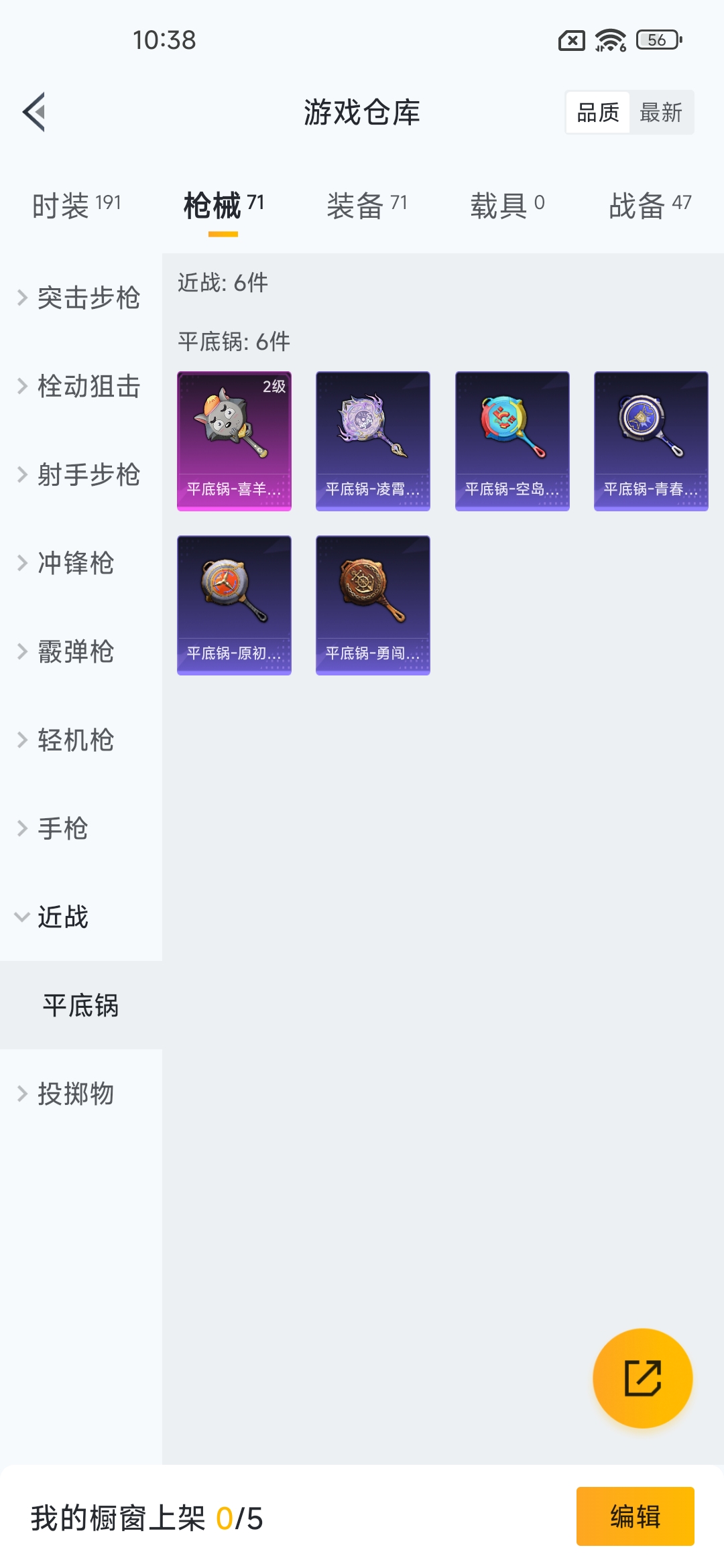The height and width of the screenshot is (1568, 724).
Task: Open the 平底锅-喜羊 skin item
Action: pos(234,441)
